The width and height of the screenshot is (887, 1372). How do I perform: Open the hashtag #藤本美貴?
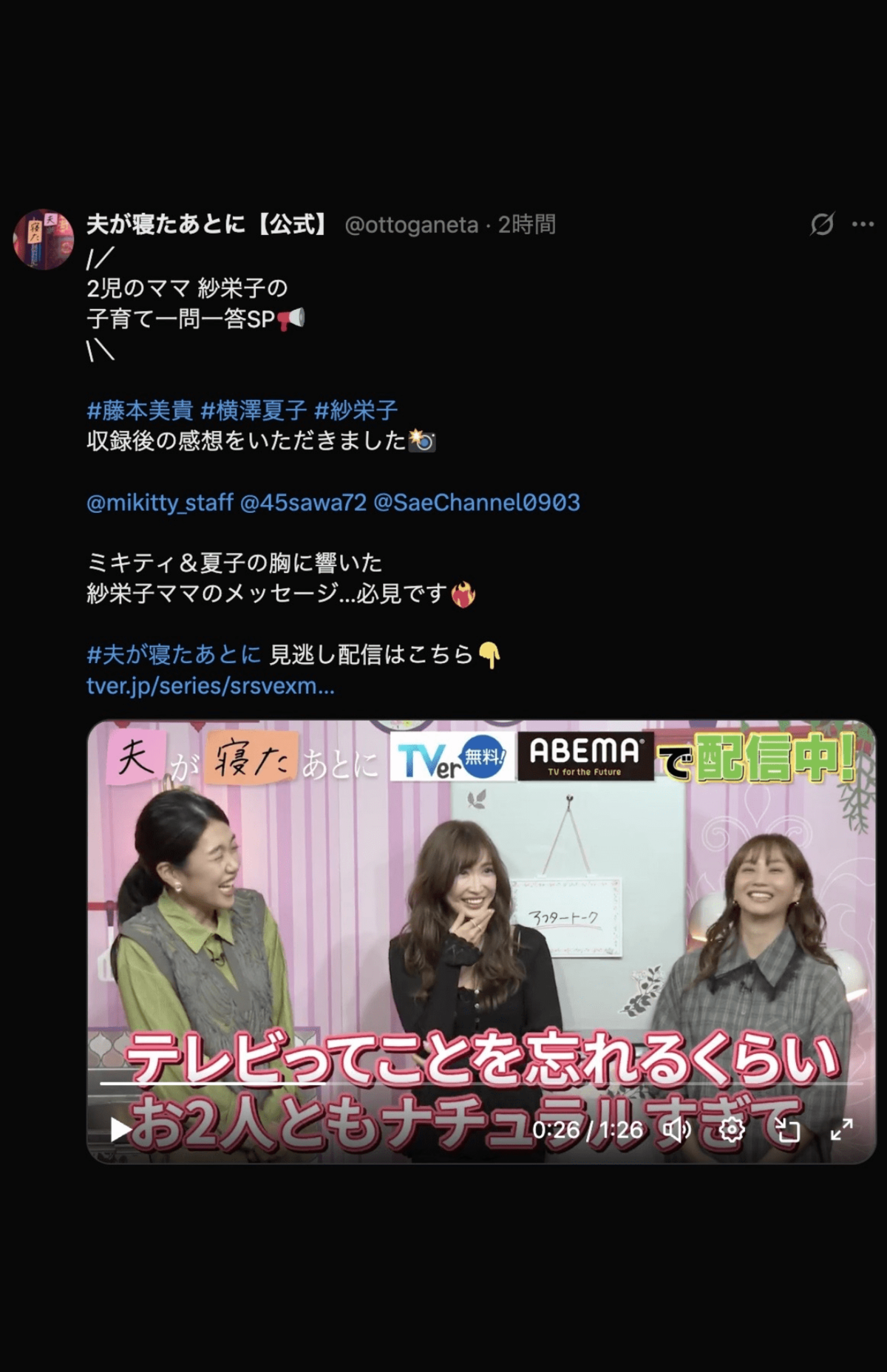pos(140,410)
